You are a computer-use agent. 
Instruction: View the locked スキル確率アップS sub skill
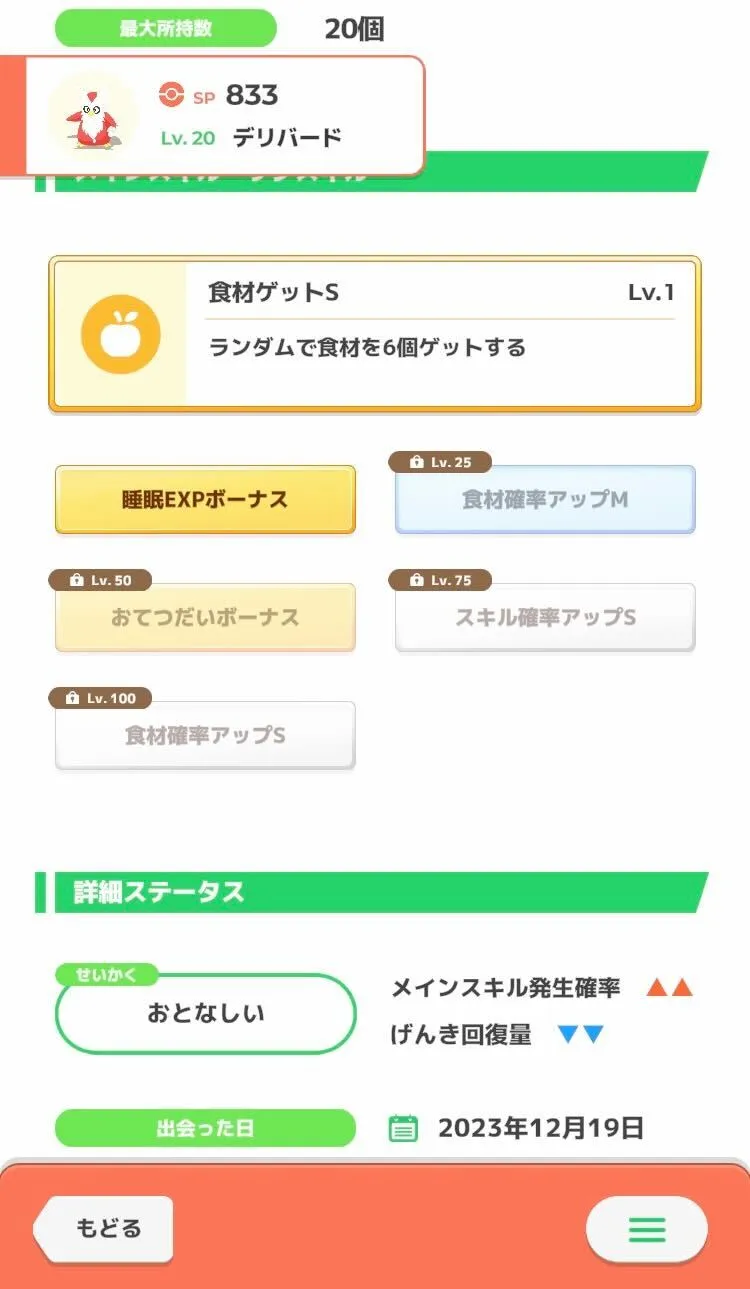(545, 617)
